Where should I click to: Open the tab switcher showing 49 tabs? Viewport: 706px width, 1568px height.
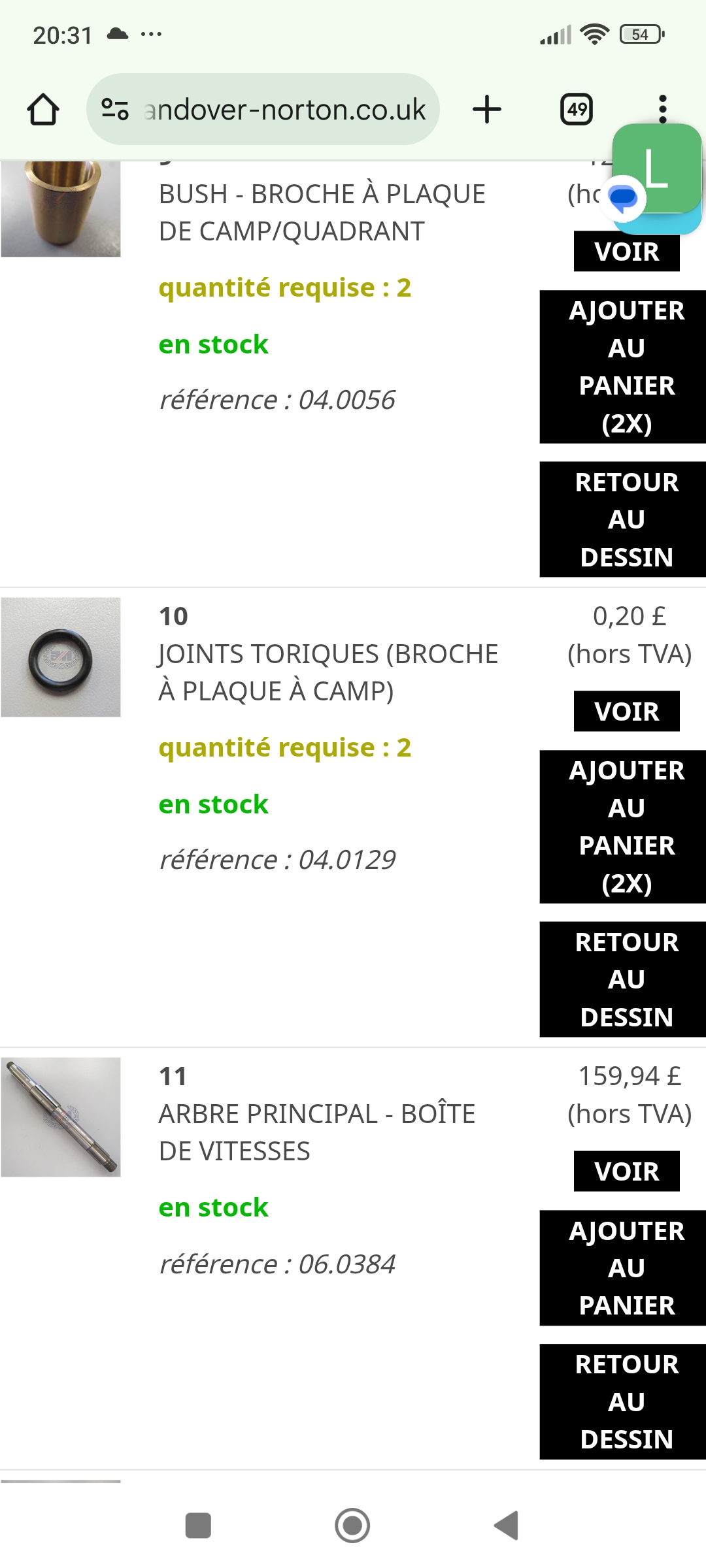point(577,109)
